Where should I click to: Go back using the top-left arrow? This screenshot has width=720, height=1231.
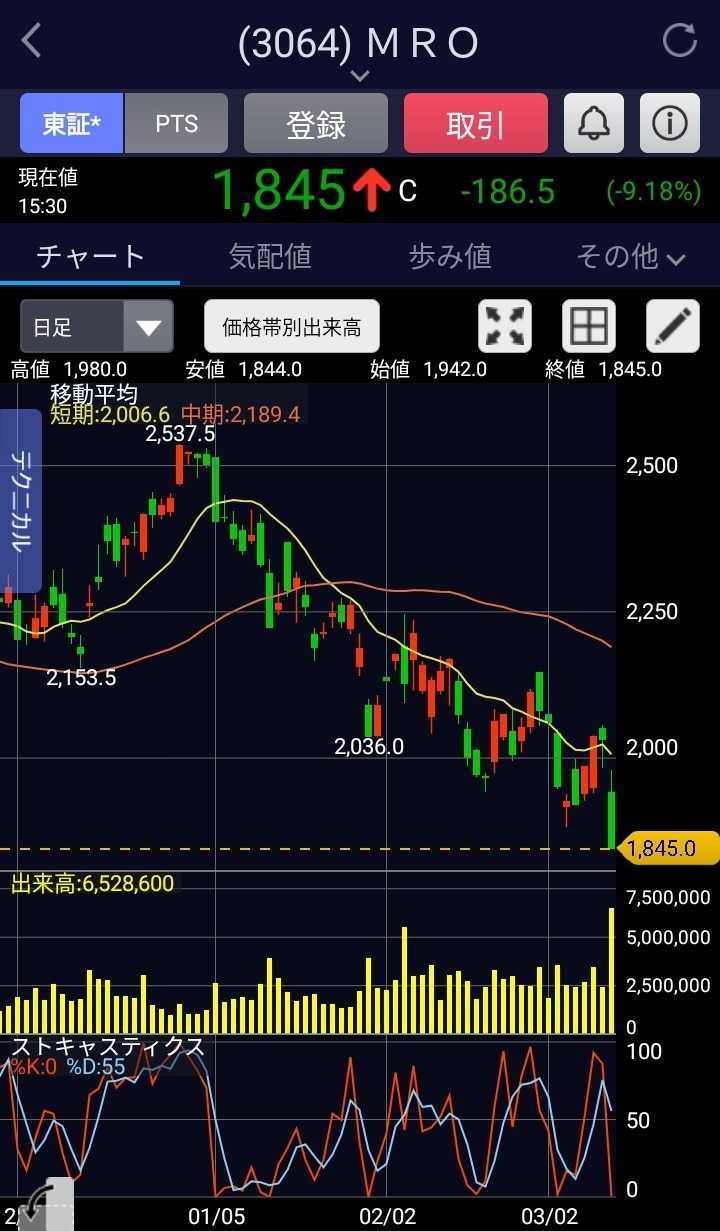(x=32, y=42)
